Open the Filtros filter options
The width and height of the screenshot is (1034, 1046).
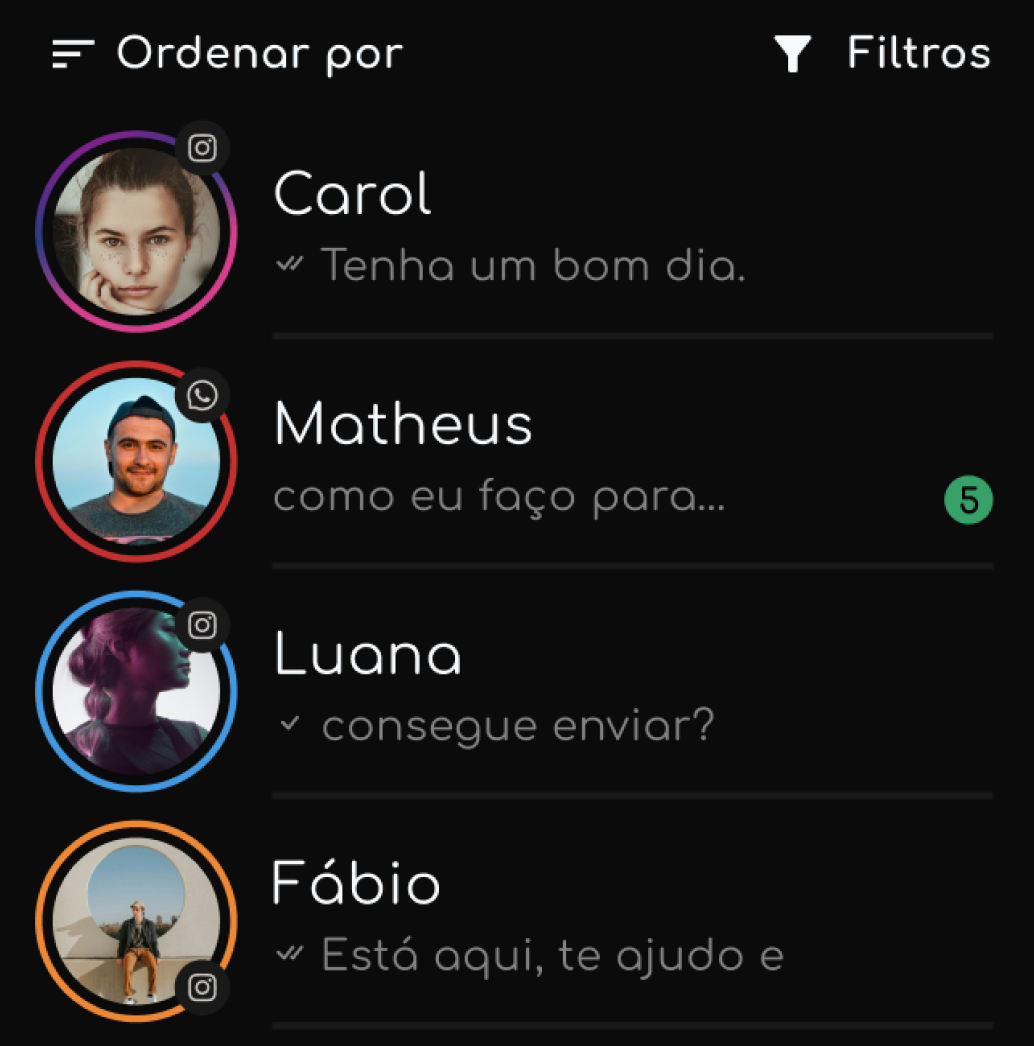[882, 54]
